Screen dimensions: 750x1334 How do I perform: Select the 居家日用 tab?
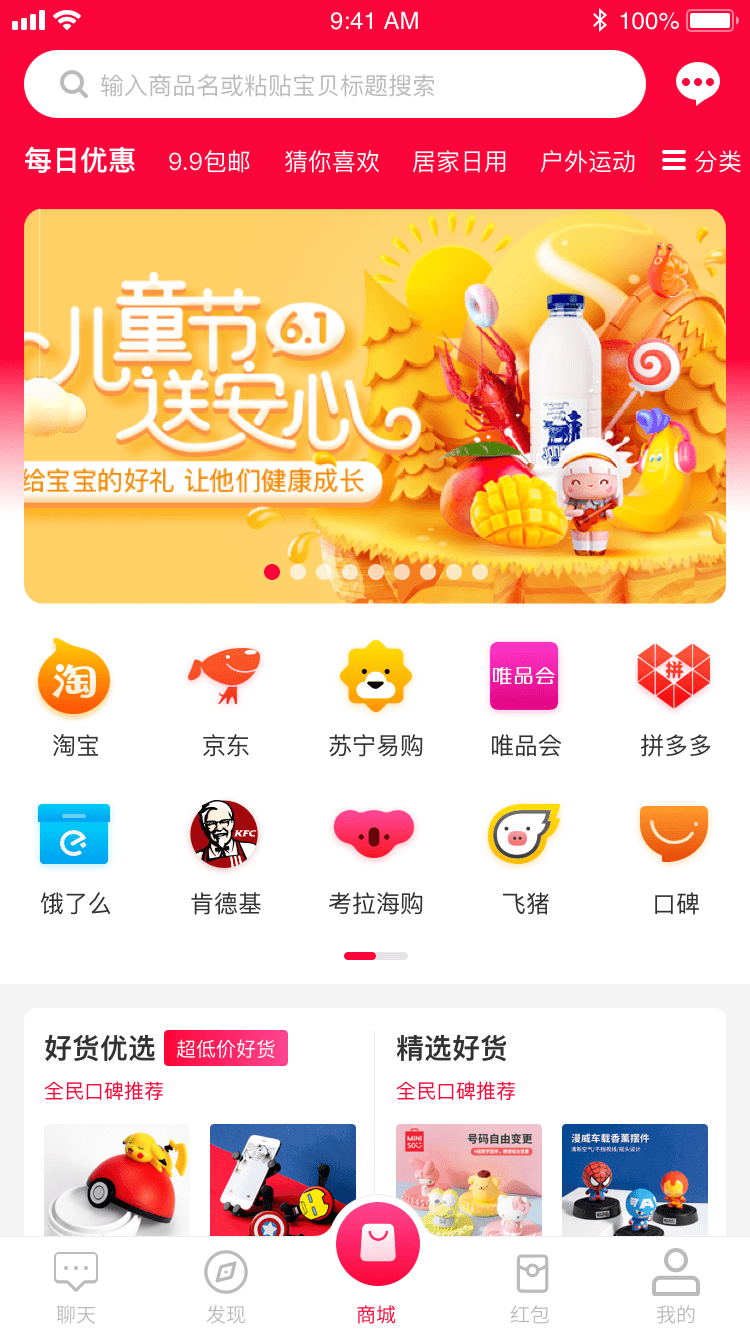460,162
